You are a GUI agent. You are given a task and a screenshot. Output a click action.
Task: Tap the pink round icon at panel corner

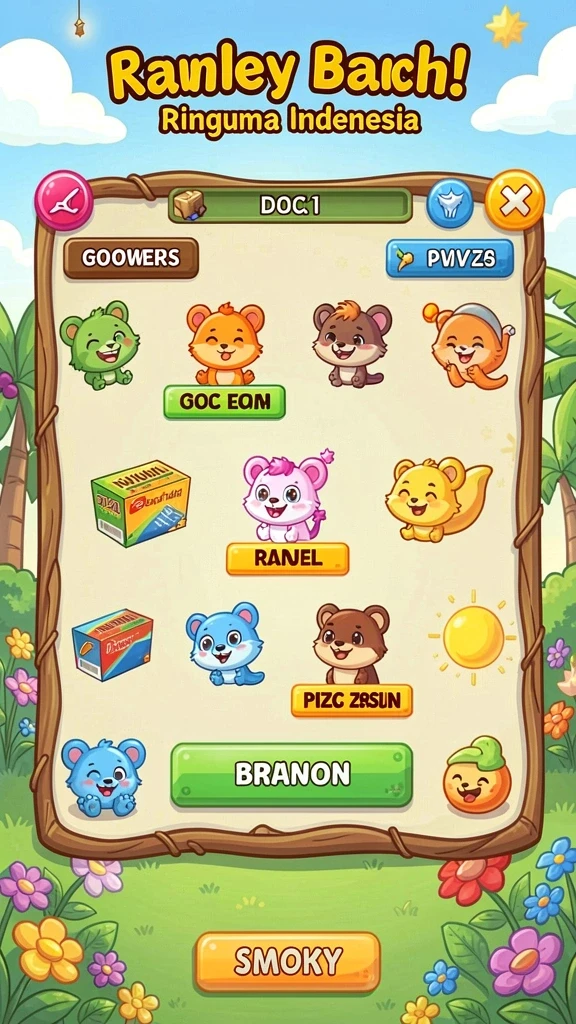point(64,200)
